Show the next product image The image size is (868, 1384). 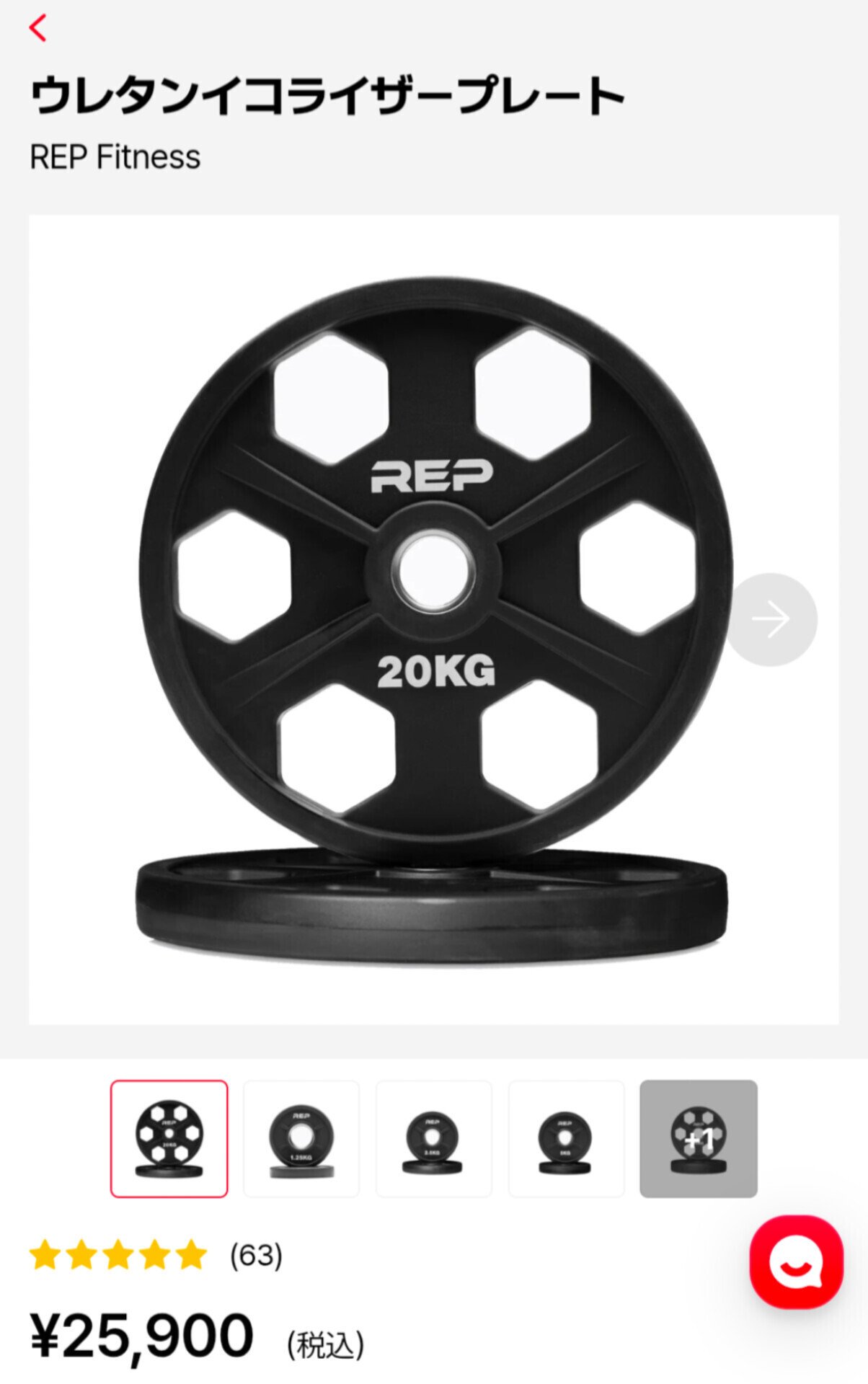point(771,618)
